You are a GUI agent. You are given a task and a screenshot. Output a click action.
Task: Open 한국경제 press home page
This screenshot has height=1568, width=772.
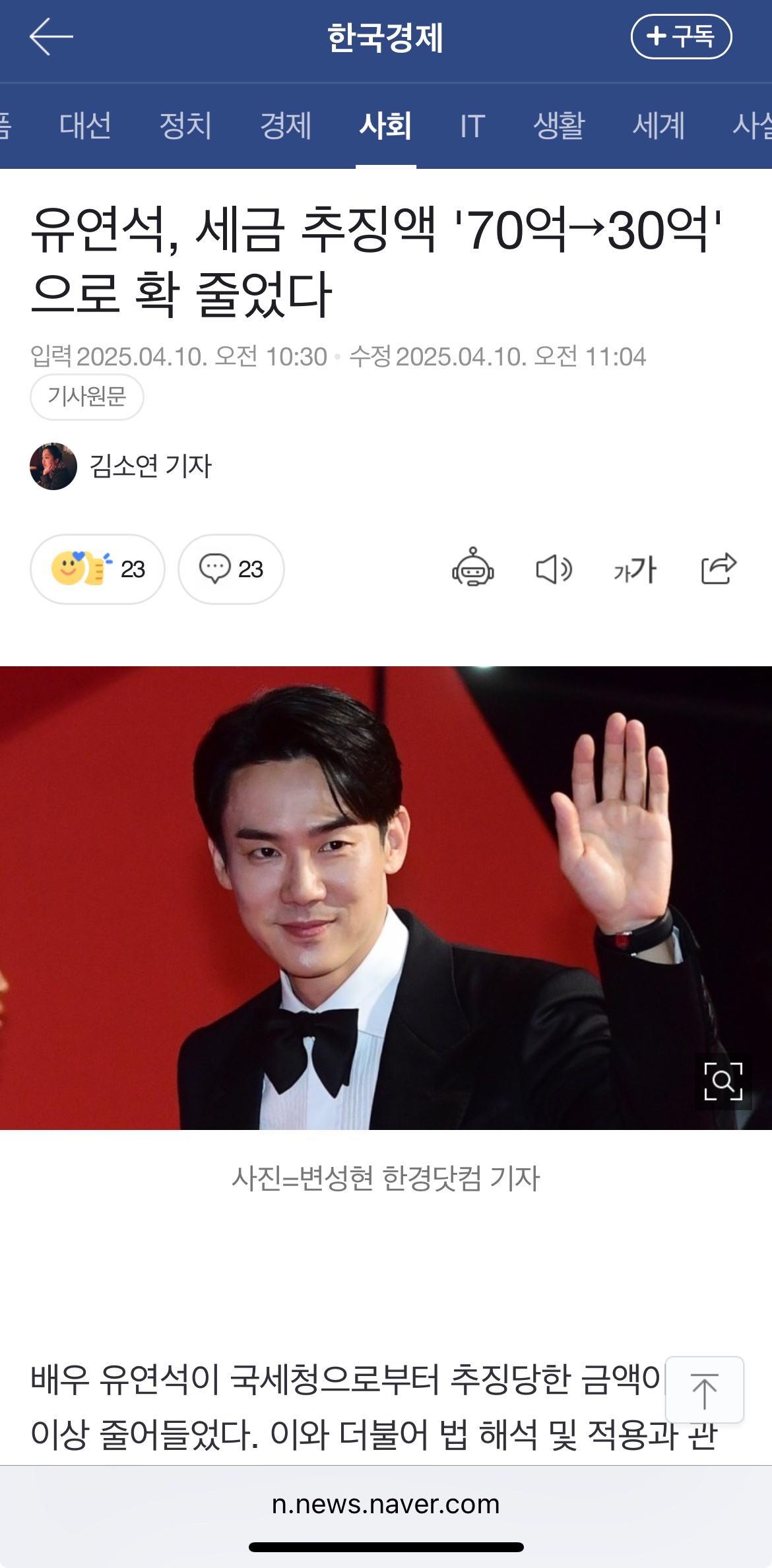click(x=385, y=38)
